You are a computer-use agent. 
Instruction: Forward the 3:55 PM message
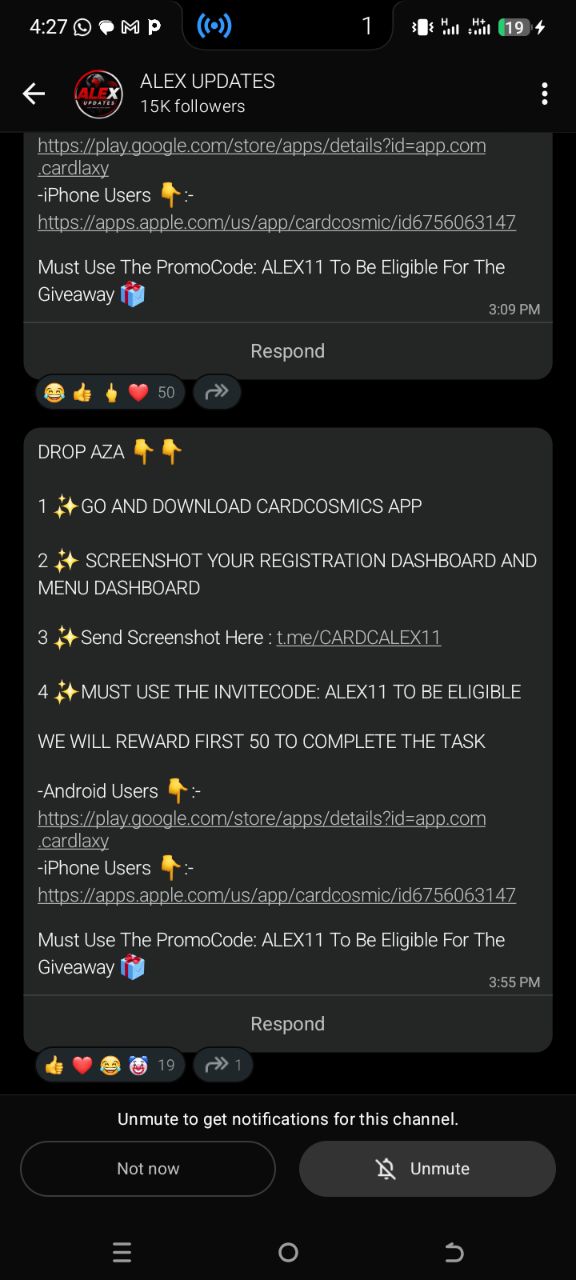(223, 1066)
